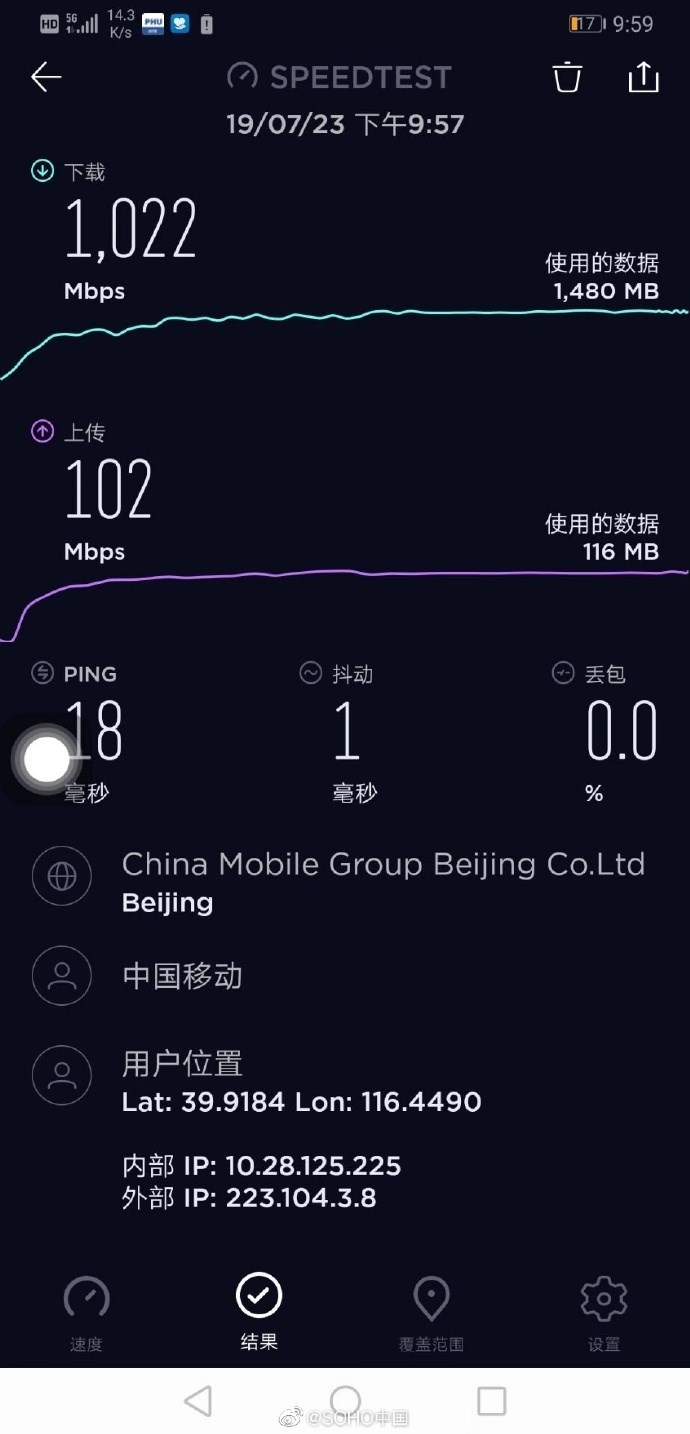
Task: Open the 覆盖范围 coverage tab
Action: coord(431,1313)
